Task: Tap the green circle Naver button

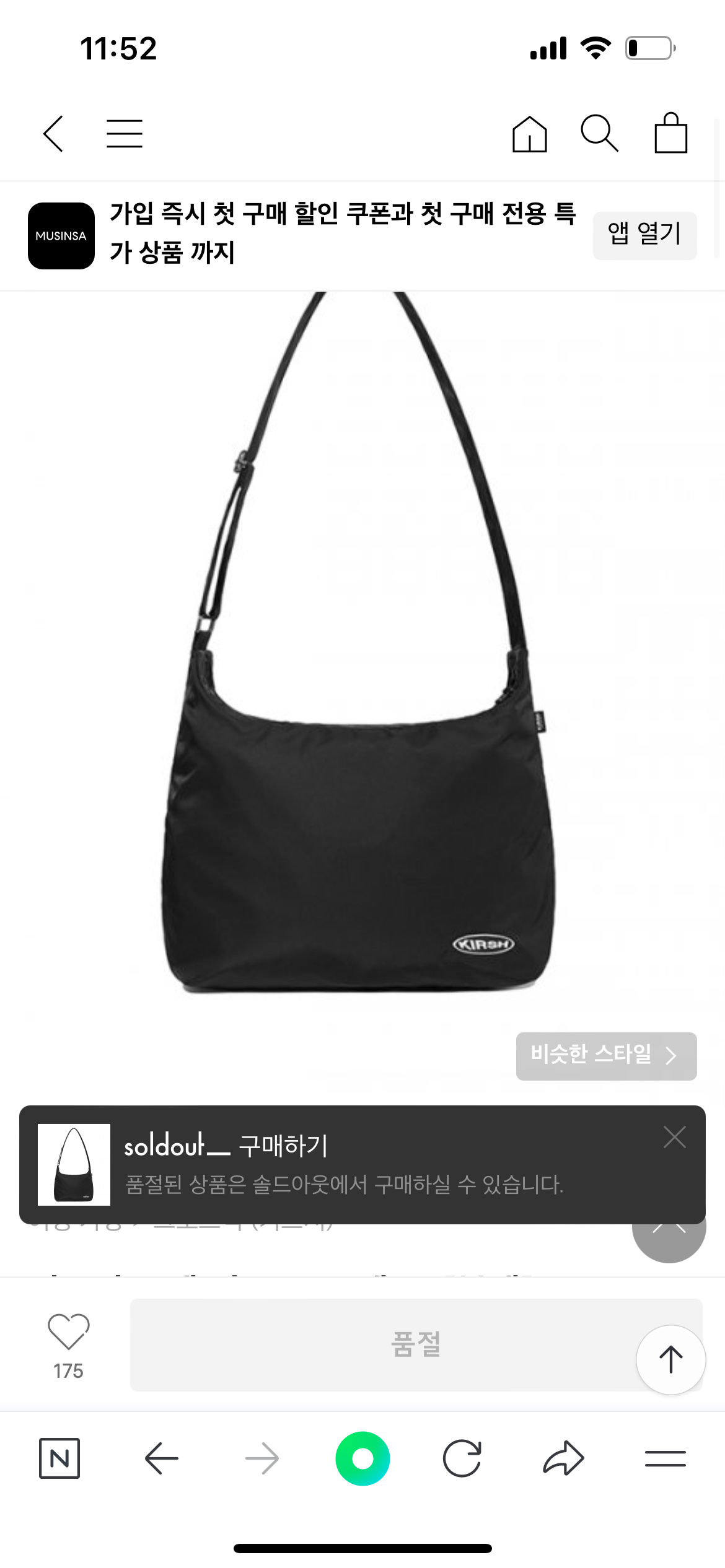Action: click(362, 1458)
